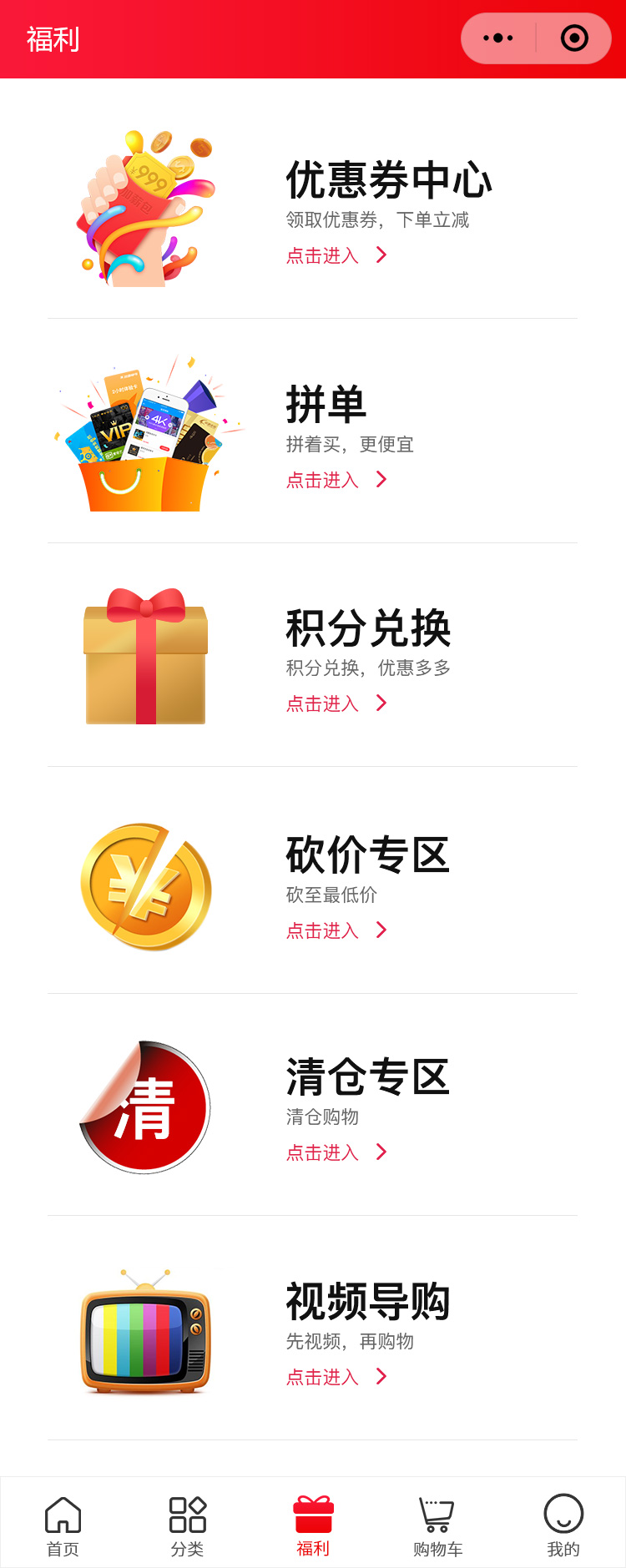Switch to the 首页 tab

[x=63, y=1525]
